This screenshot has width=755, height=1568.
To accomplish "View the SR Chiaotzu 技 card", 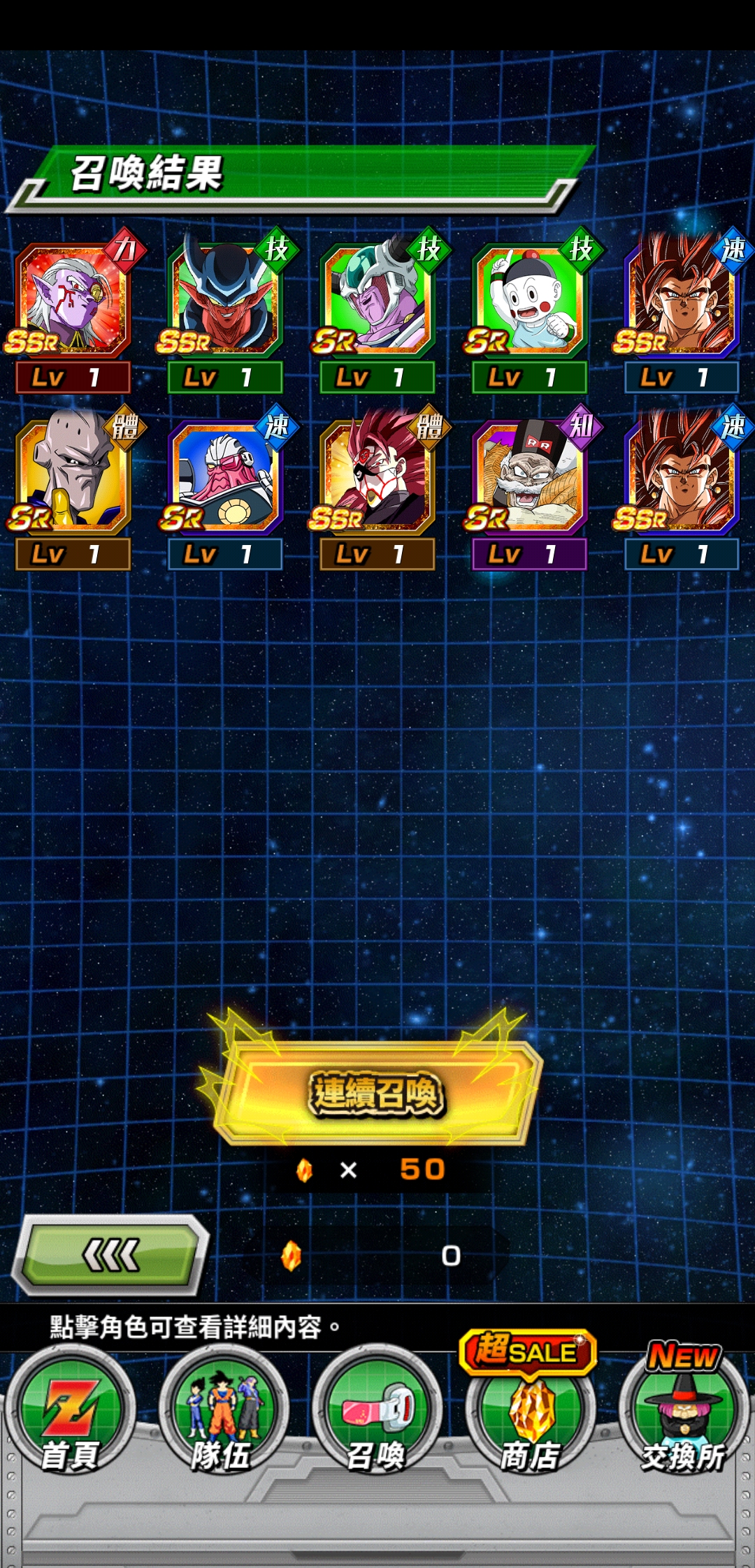I will 530,312.
